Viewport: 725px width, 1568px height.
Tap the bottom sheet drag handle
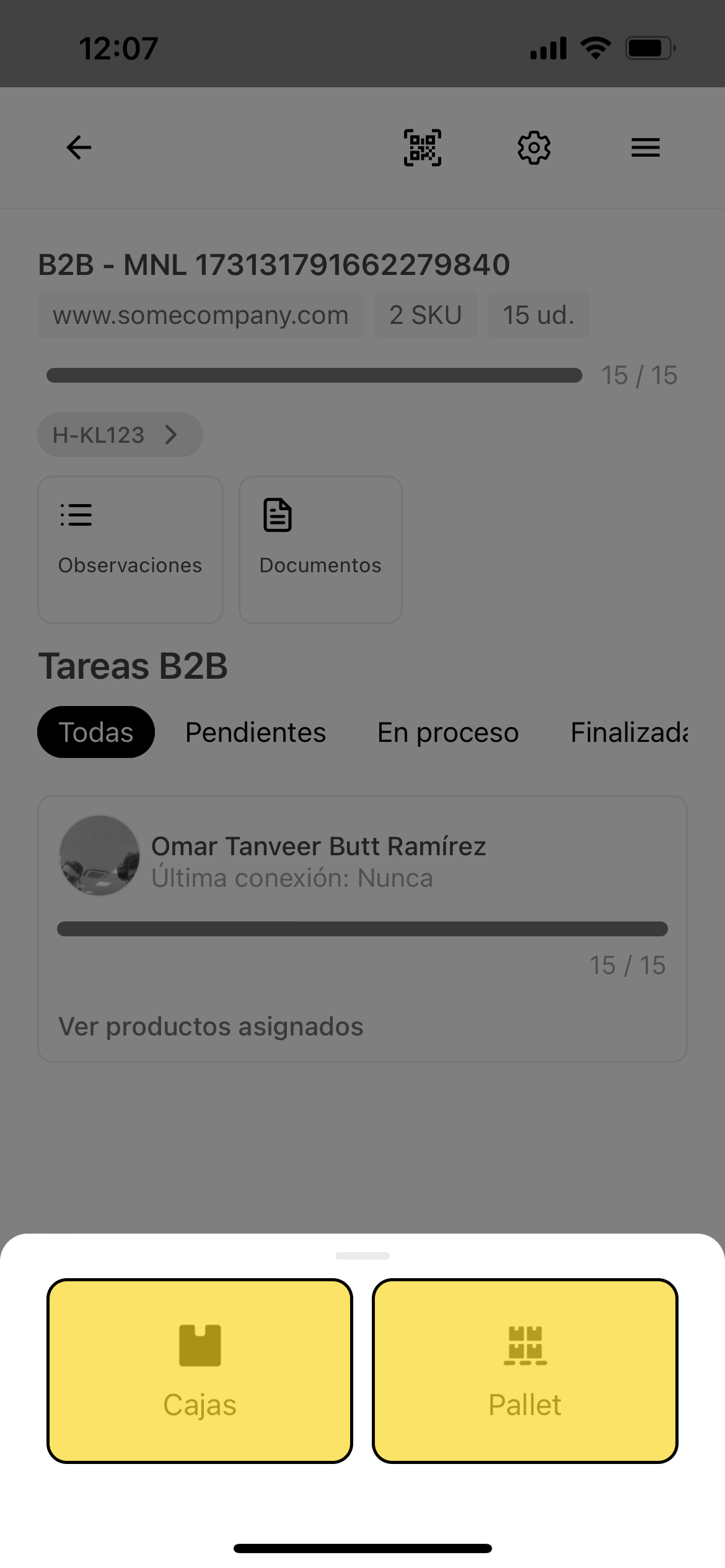362,1256
